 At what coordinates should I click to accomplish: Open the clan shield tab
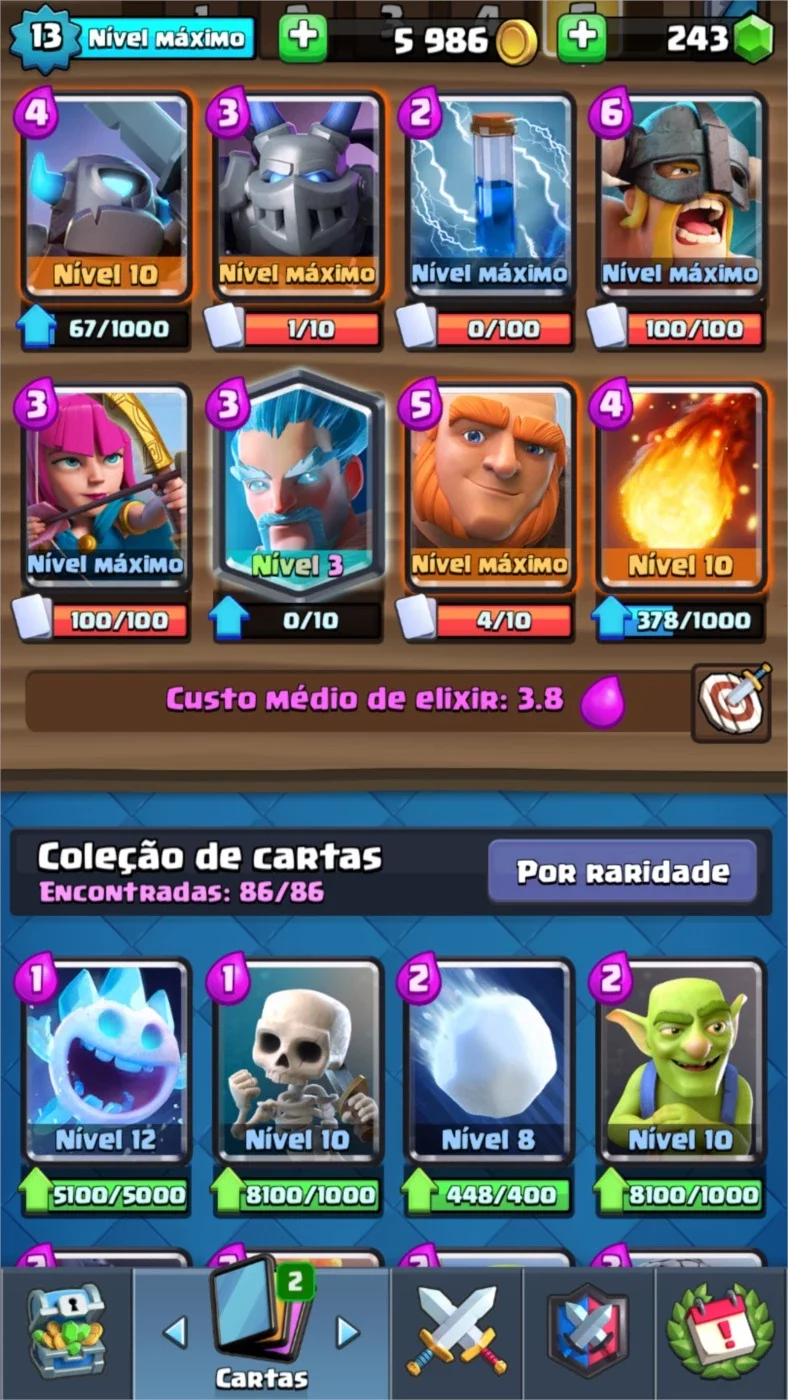(588, 1334)
